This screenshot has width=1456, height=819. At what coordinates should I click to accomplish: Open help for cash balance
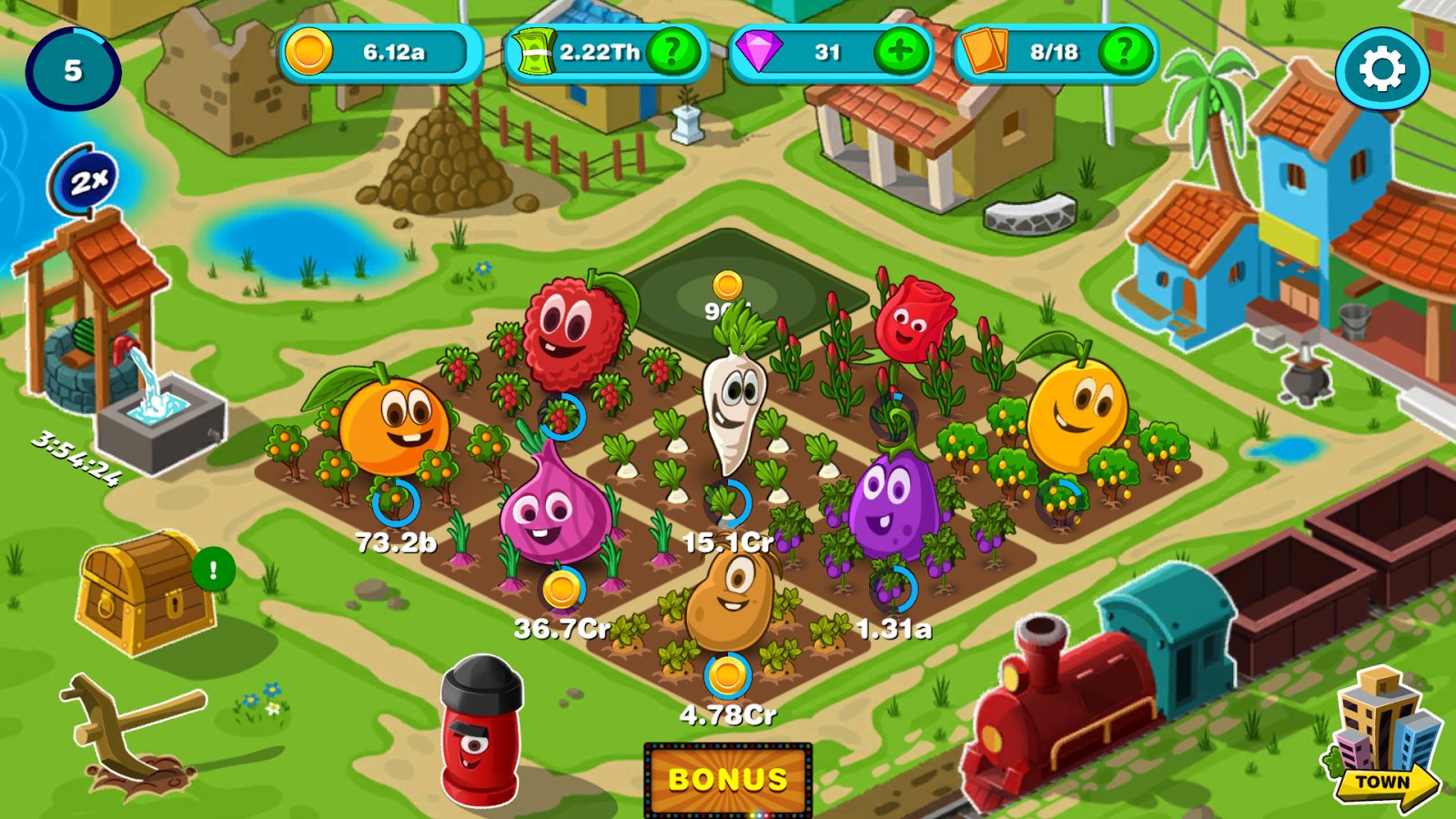(673, 52)
